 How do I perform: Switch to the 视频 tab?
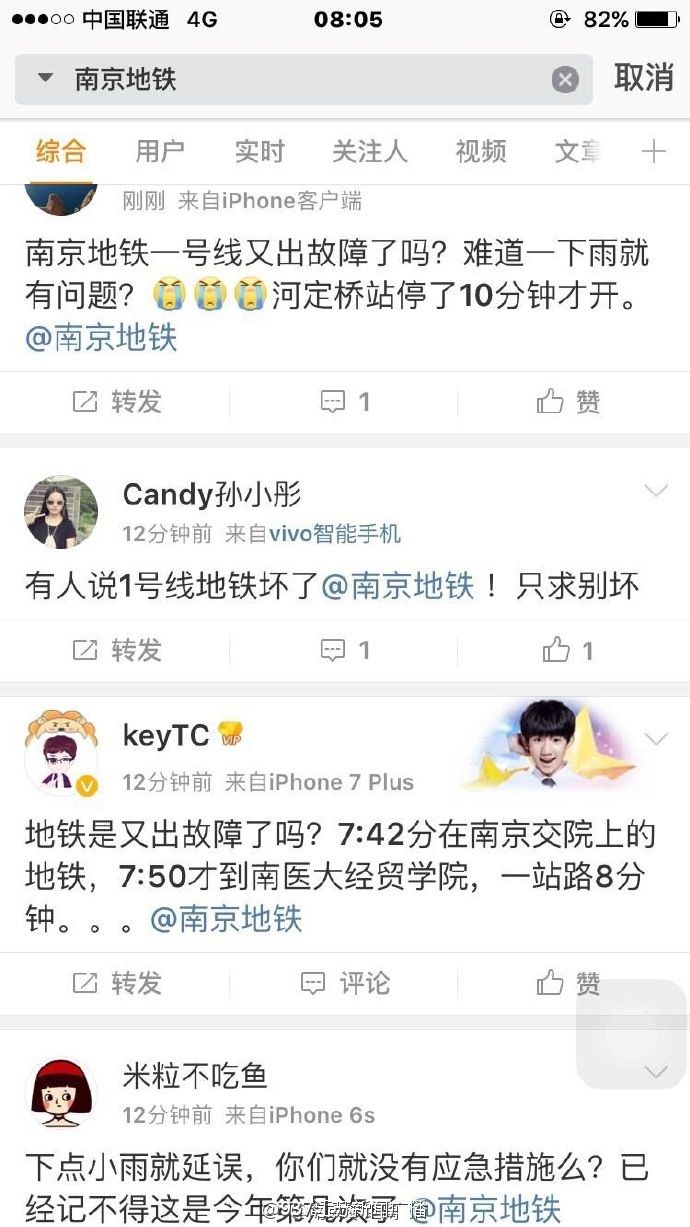(x=480, y=151)
